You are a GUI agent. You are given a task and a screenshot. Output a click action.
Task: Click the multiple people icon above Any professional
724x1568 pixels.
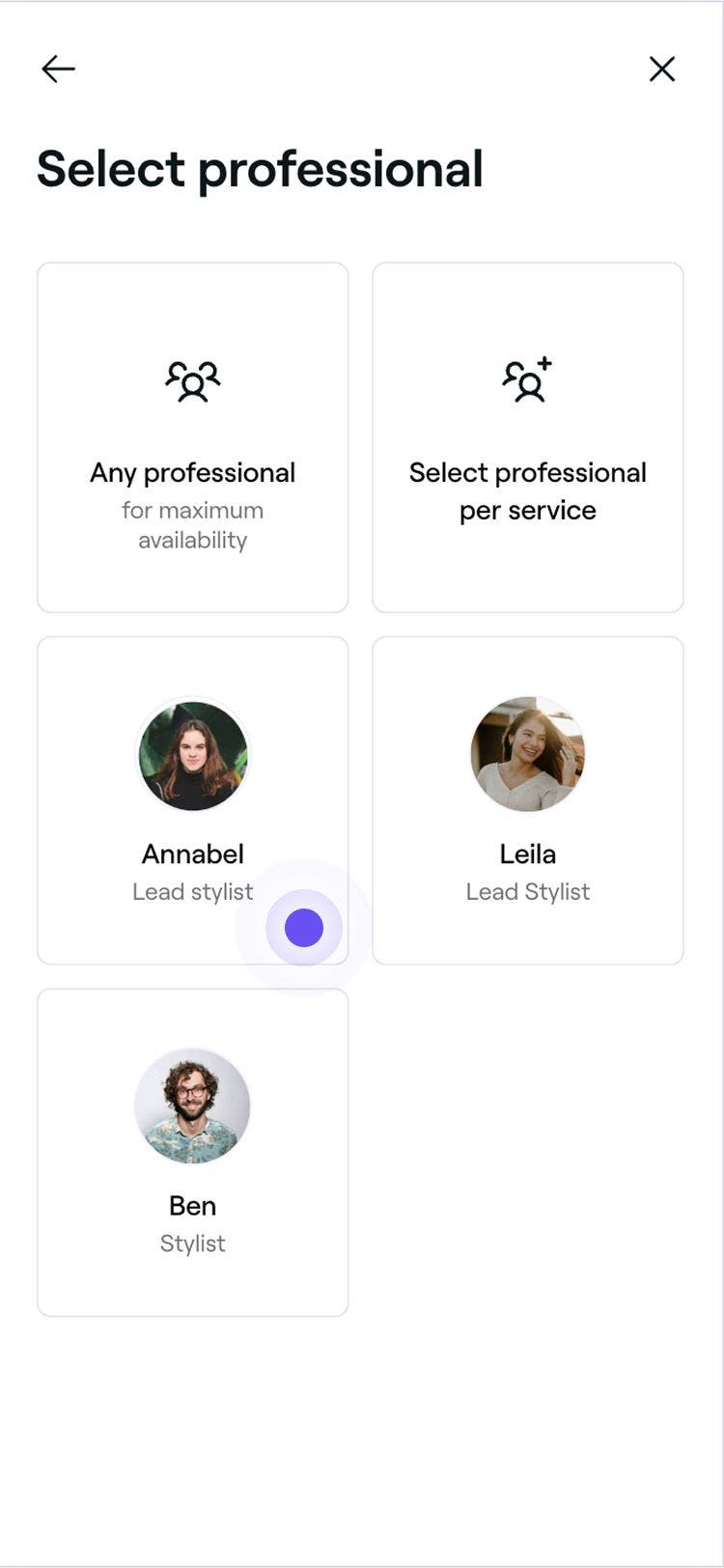click(x=192, y=379)
